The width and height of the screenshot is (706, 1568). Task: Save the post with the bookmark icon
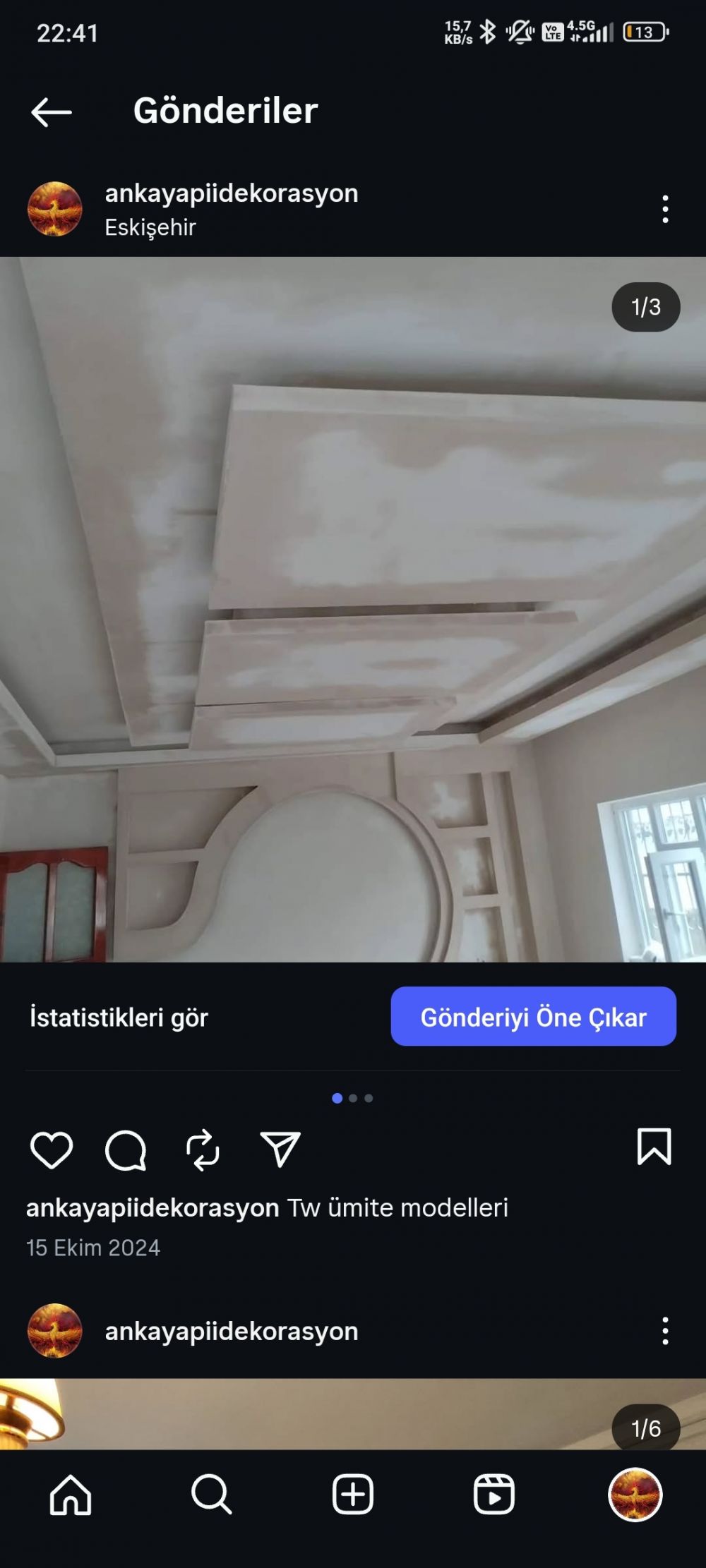pyautogui.click(x=654, y=1147)
